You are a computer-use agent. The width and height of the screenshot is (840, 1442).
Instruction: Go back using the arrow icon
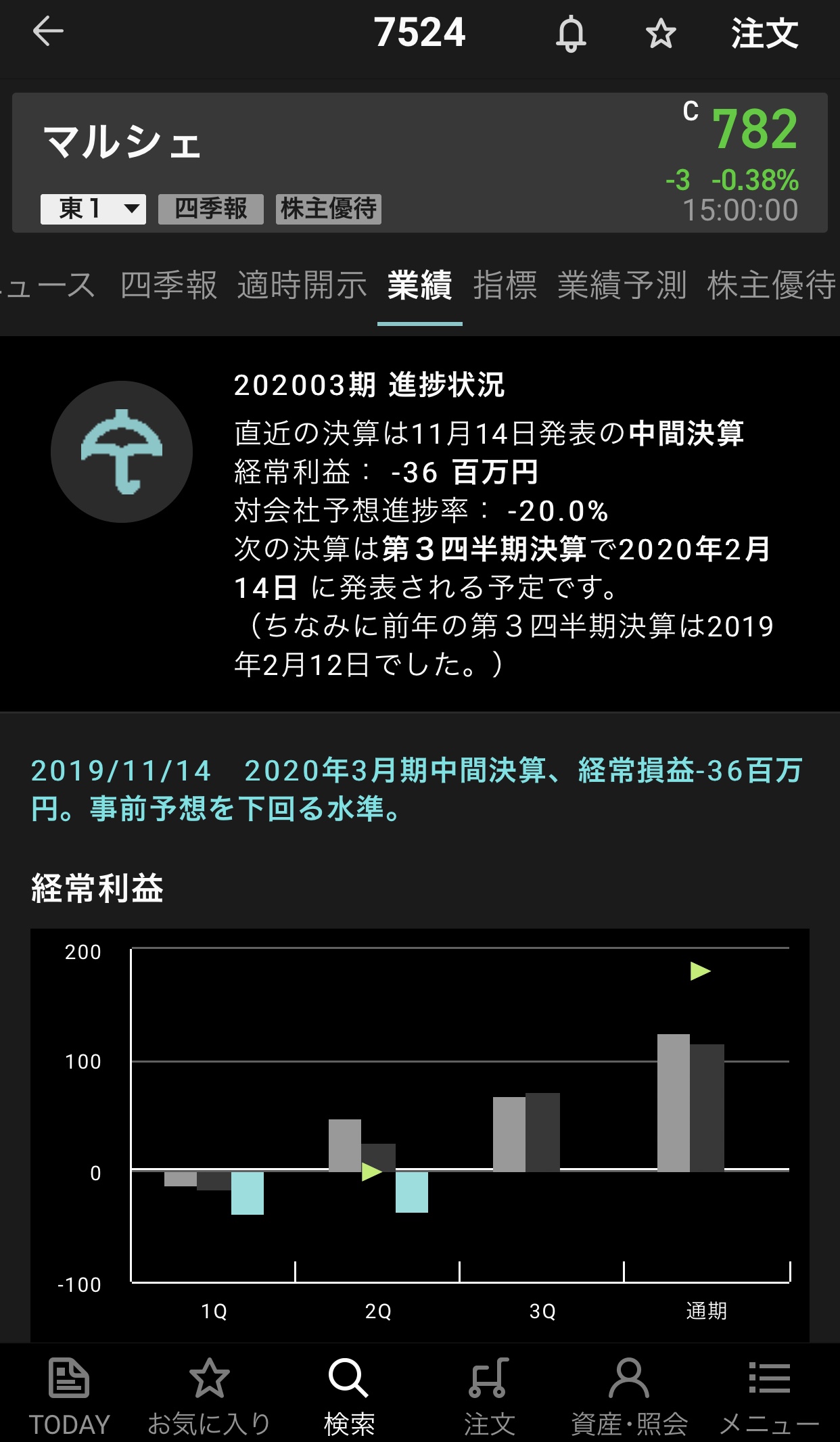pos(48,32)
